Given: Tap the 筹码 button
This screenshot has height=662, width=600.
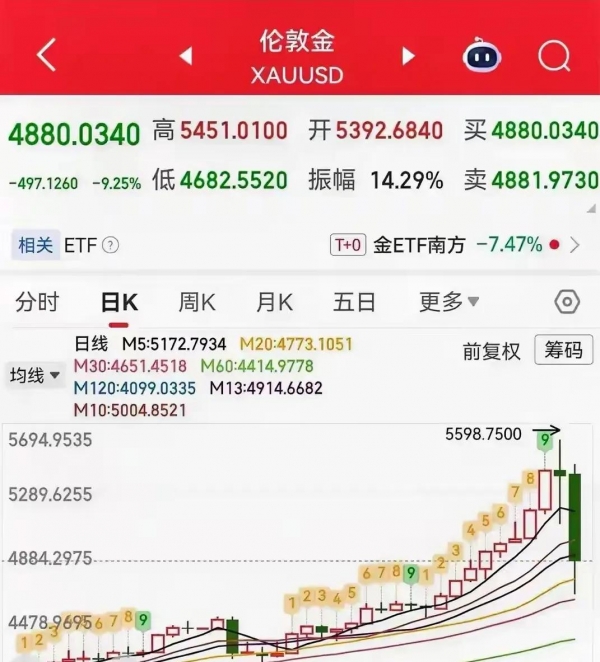Looking at the screenshot, I should click(x=563, y=351).
